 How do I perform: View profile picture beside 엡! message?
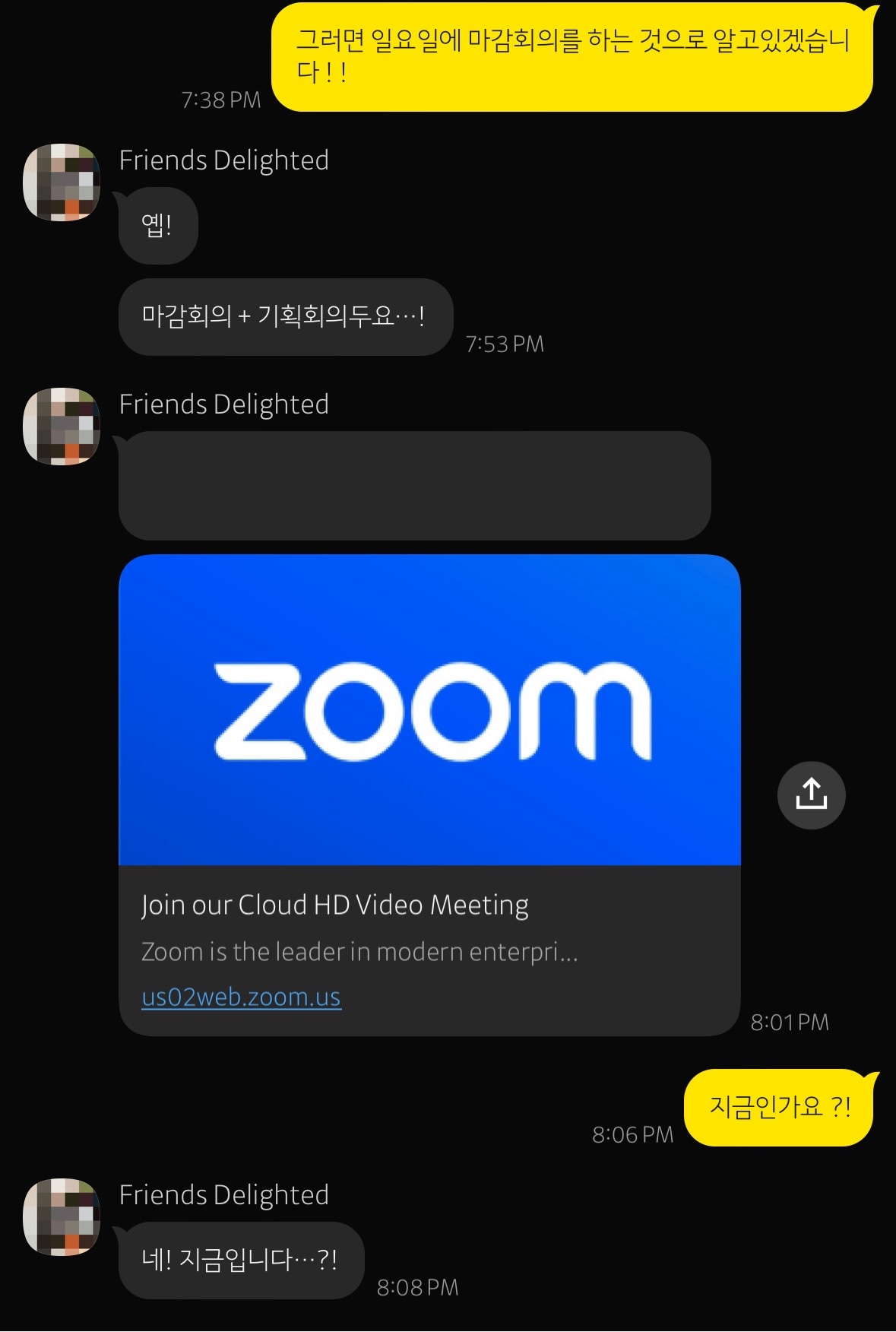click(62, 182)
